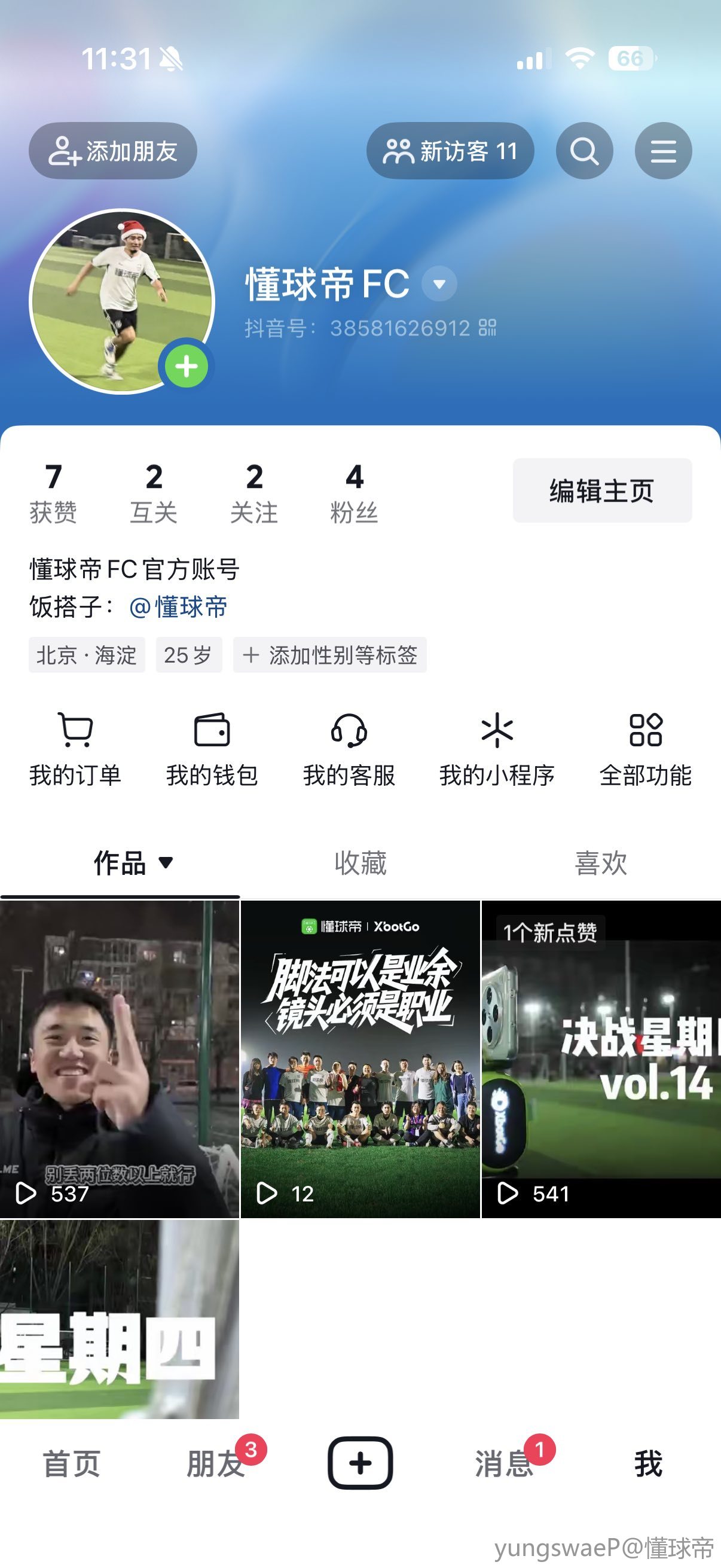Open the QR code beside 抖音号
This screenshot has width=721, height=1568.
[487, 328]
